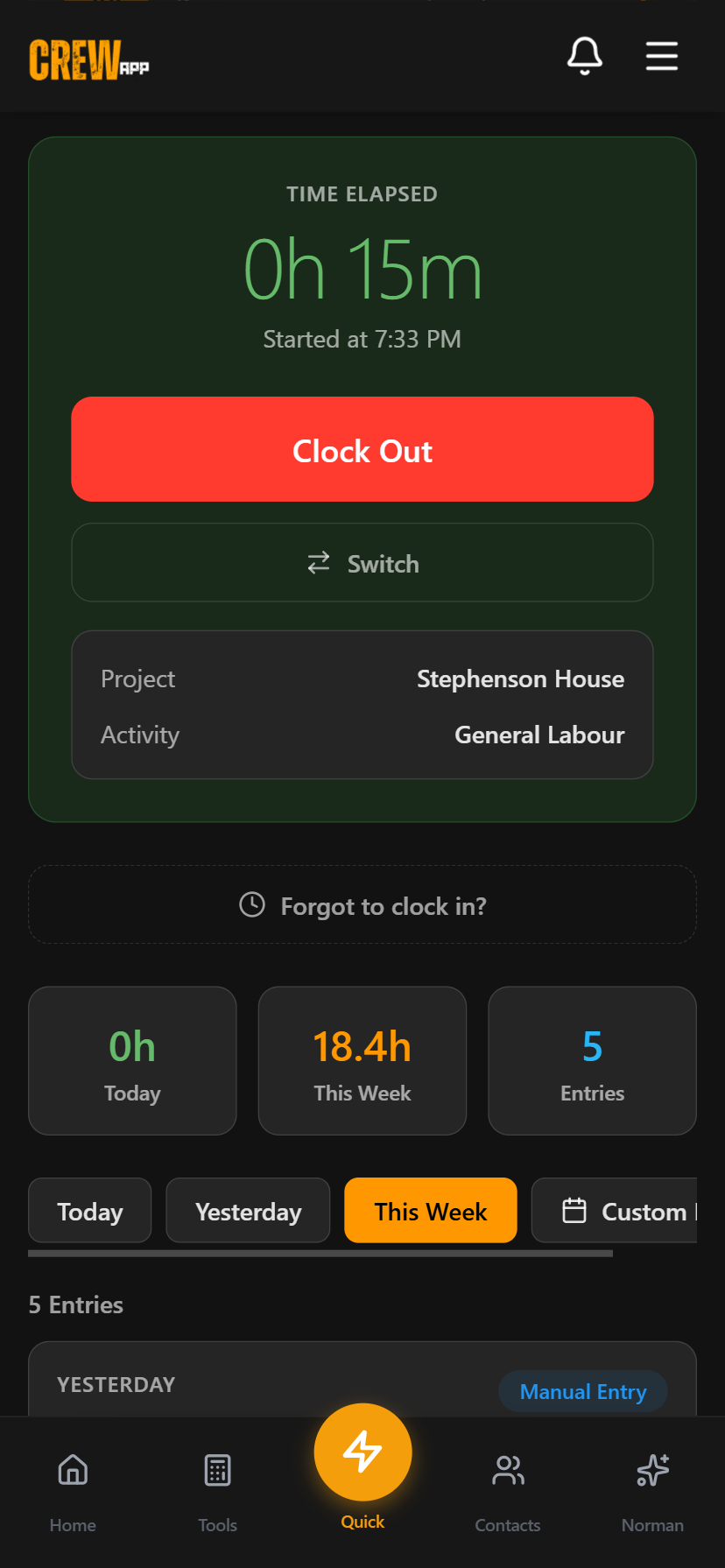Switch to a different project or activity
This screenshot has height=1568, width=725.
point(362,563)
